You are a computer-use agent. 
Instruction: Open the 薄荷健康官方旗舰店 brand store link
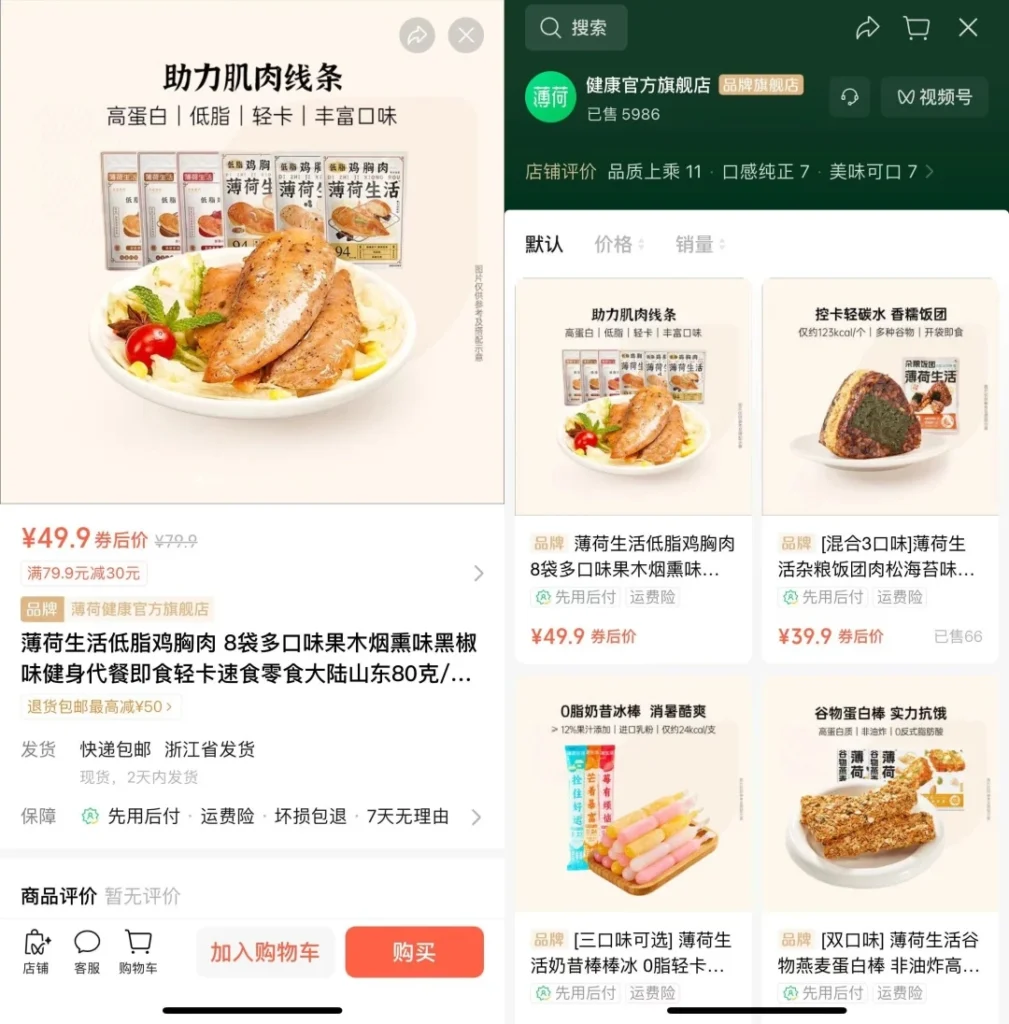tap(139, 609)
